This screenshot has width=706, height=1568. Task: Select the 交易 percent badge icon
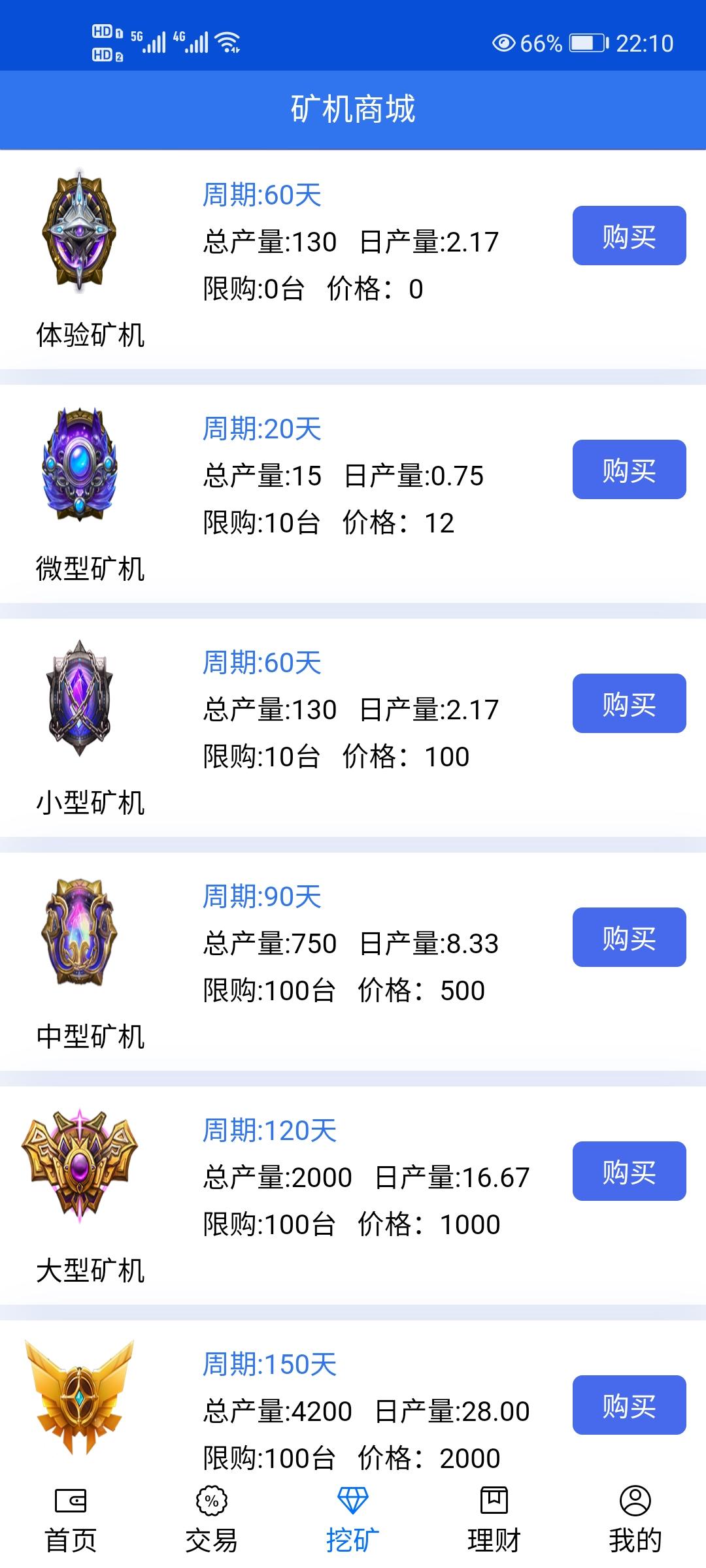211,1499
